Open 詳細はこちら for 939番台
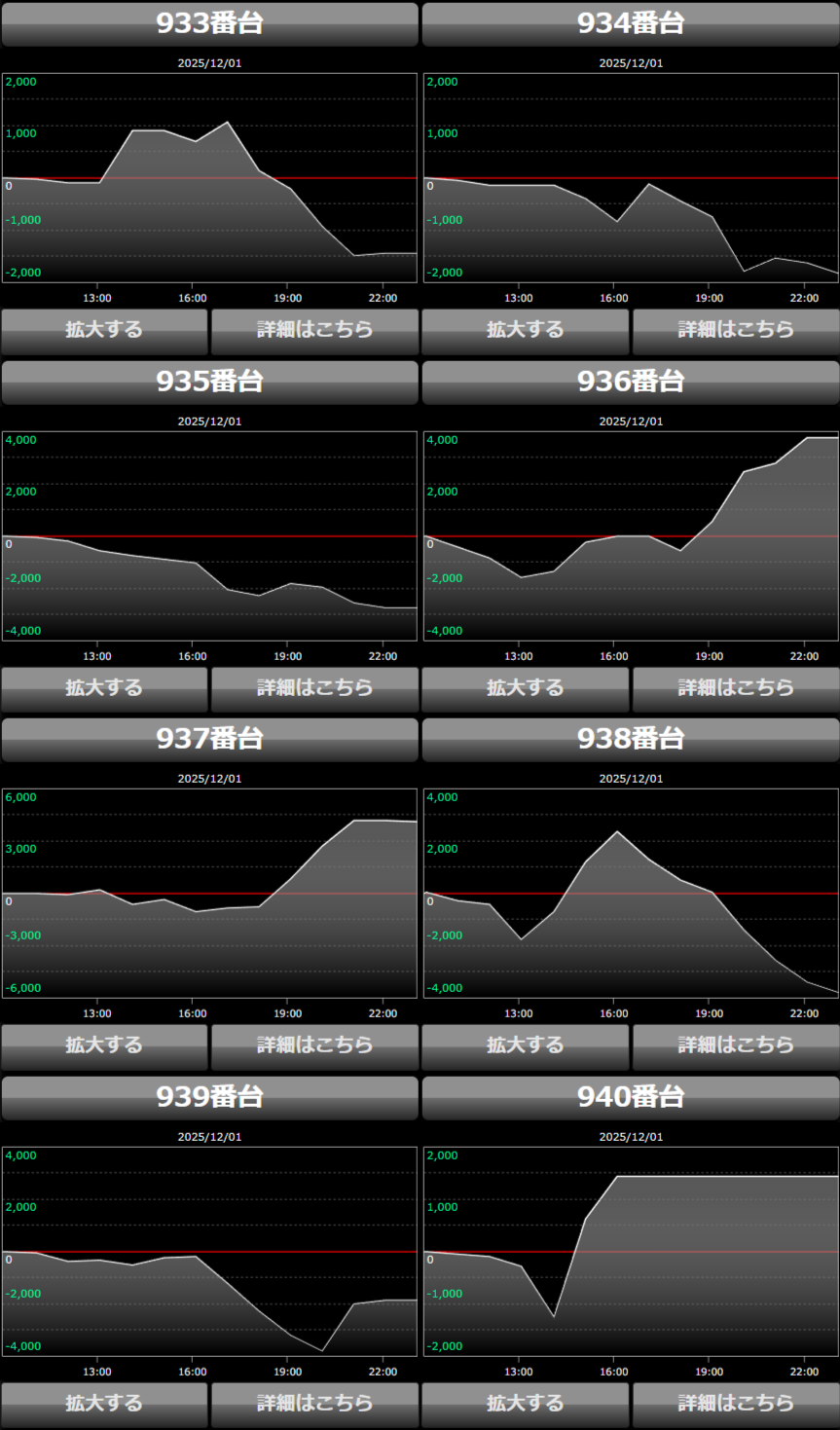Viewport: 840px width, 1430px height. point(314,1405)
